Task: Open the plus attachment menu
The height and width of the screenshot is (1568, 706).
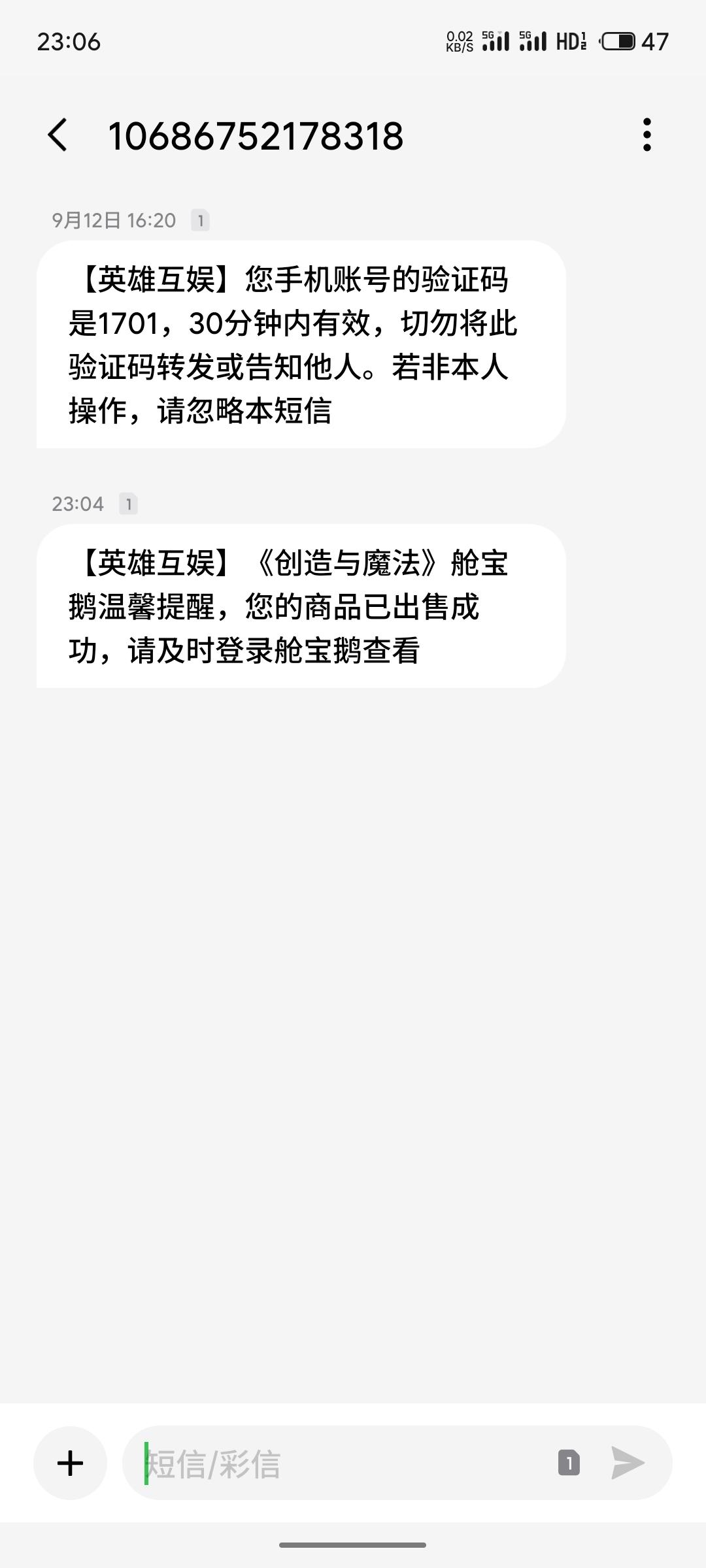Action: [x=71, y=1463]
